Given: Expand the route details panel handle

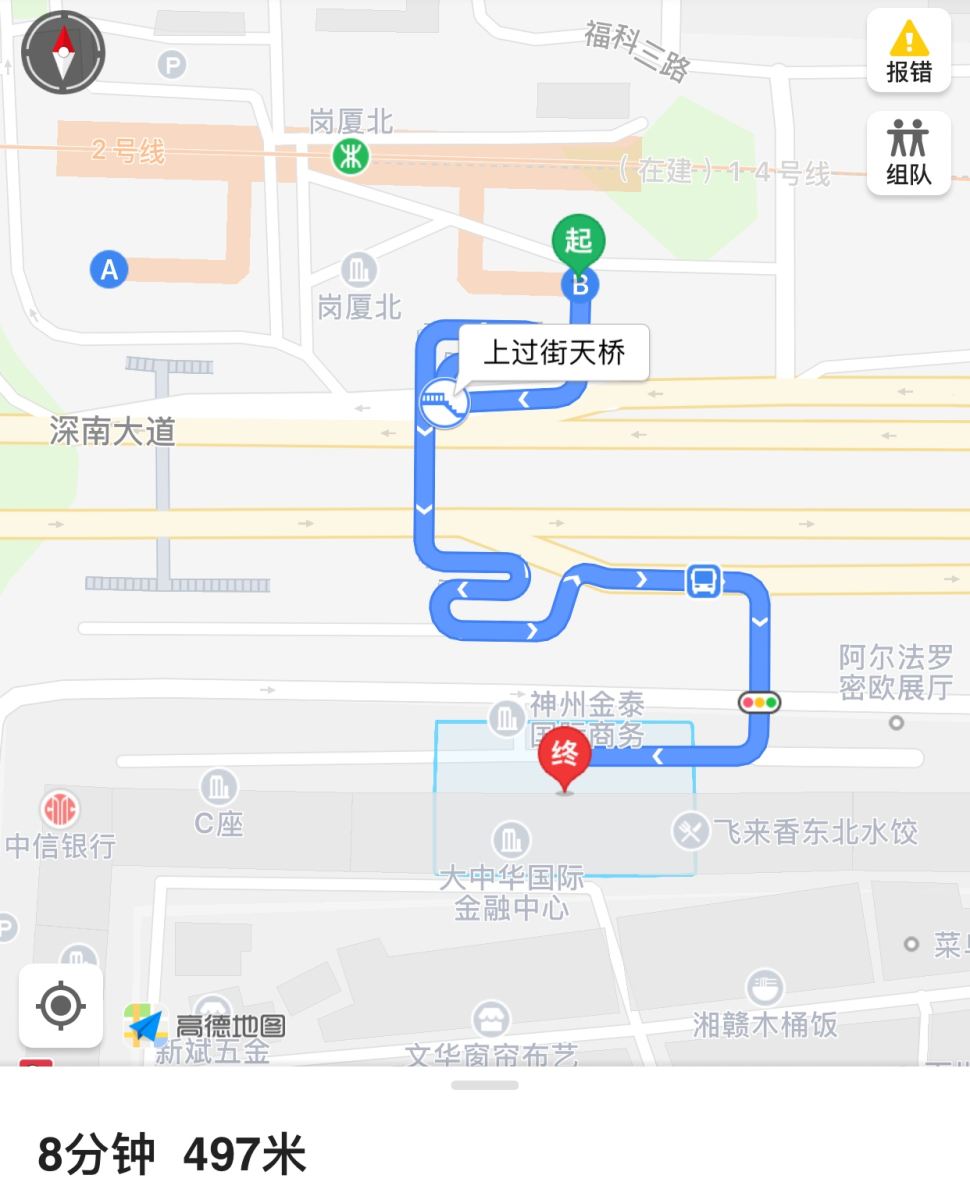Looking at the screenshot, I should [485, 1085].
